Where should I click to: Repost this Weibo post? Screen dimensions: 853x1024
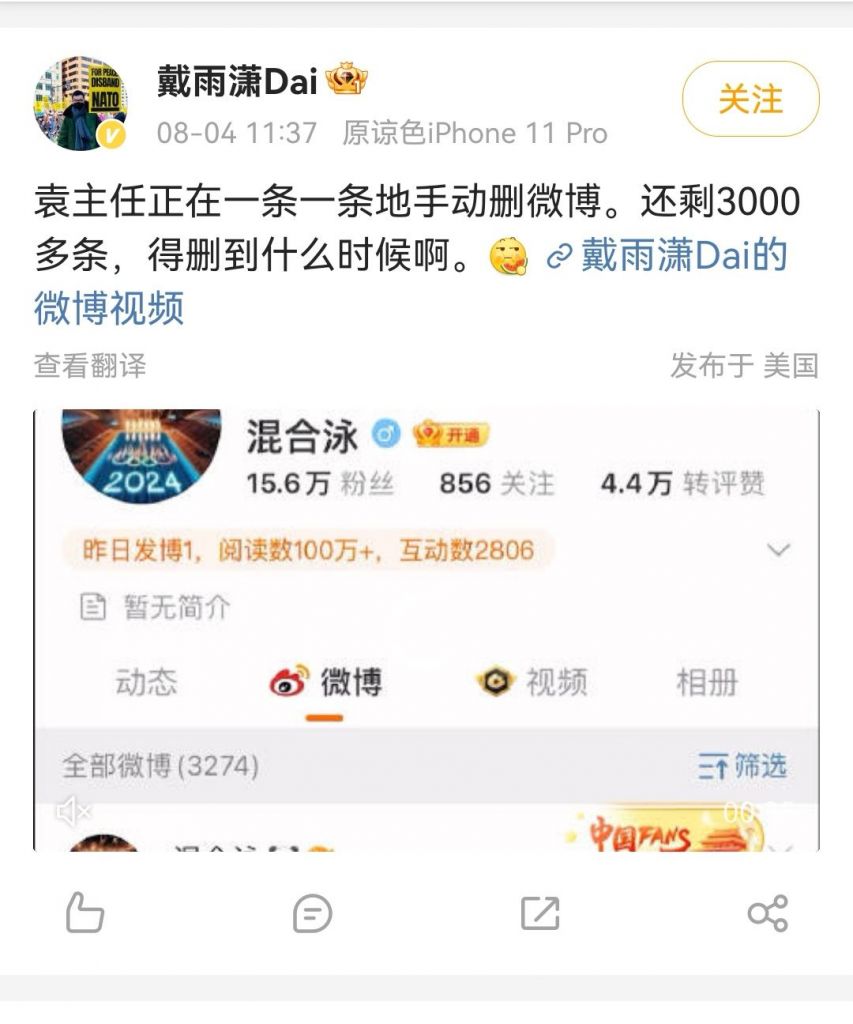coord(540,912)
